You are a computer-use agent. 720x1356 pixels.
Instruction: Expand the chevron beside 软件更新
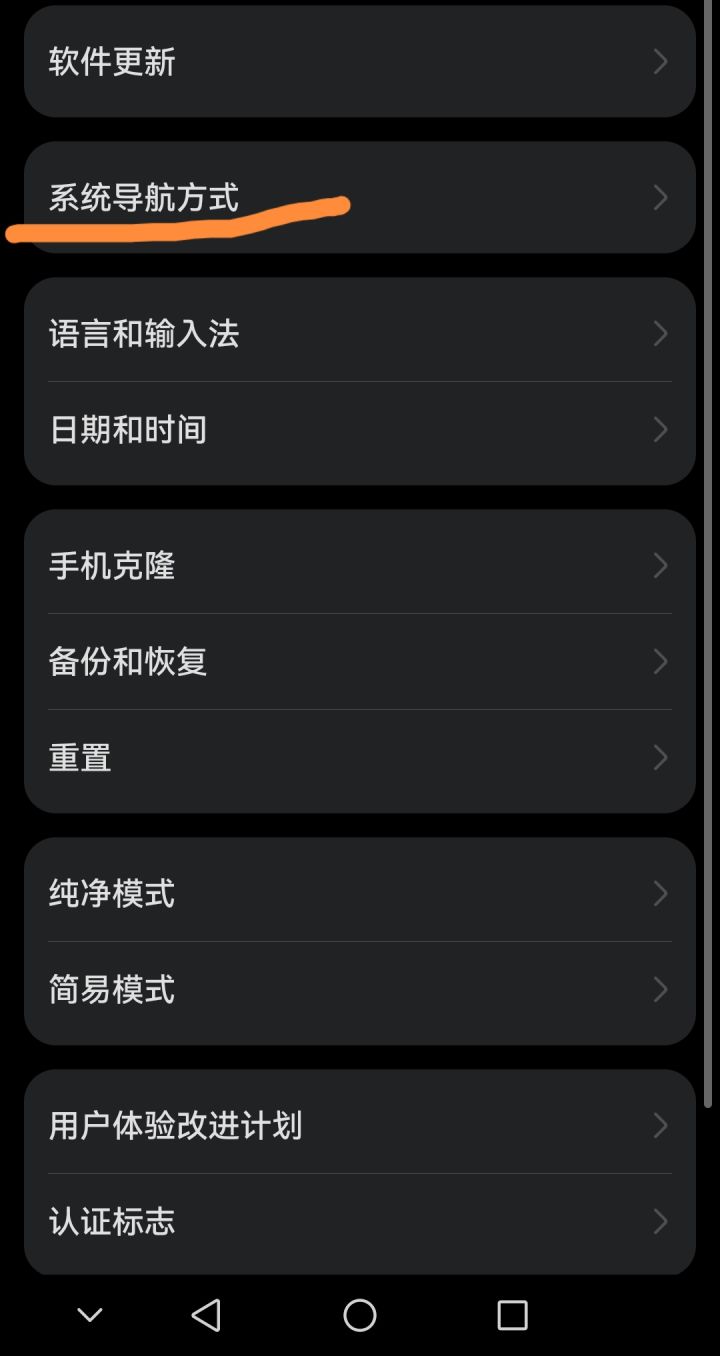click(x=660, y=62)
